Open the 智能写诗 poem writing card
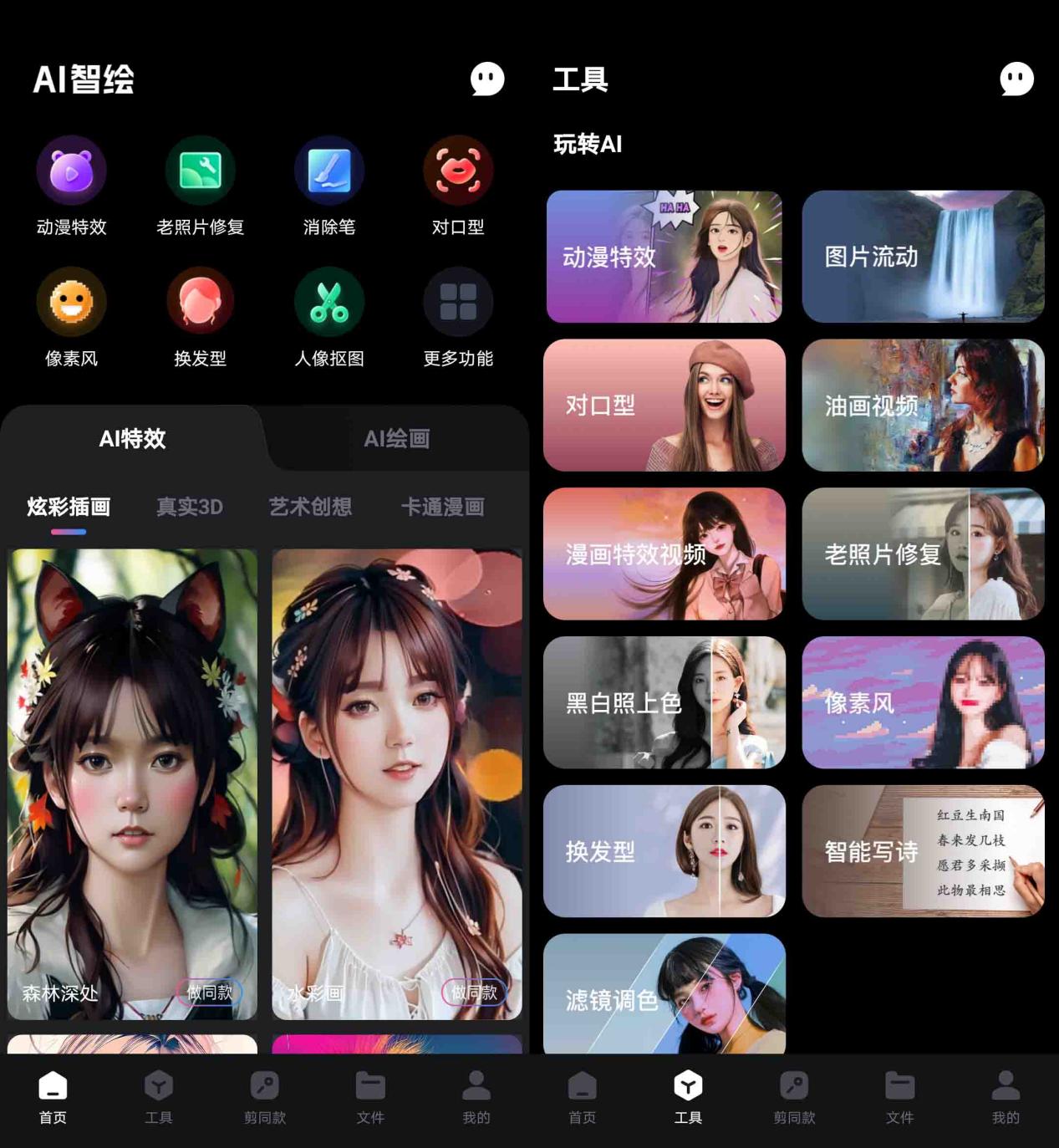 923,851
